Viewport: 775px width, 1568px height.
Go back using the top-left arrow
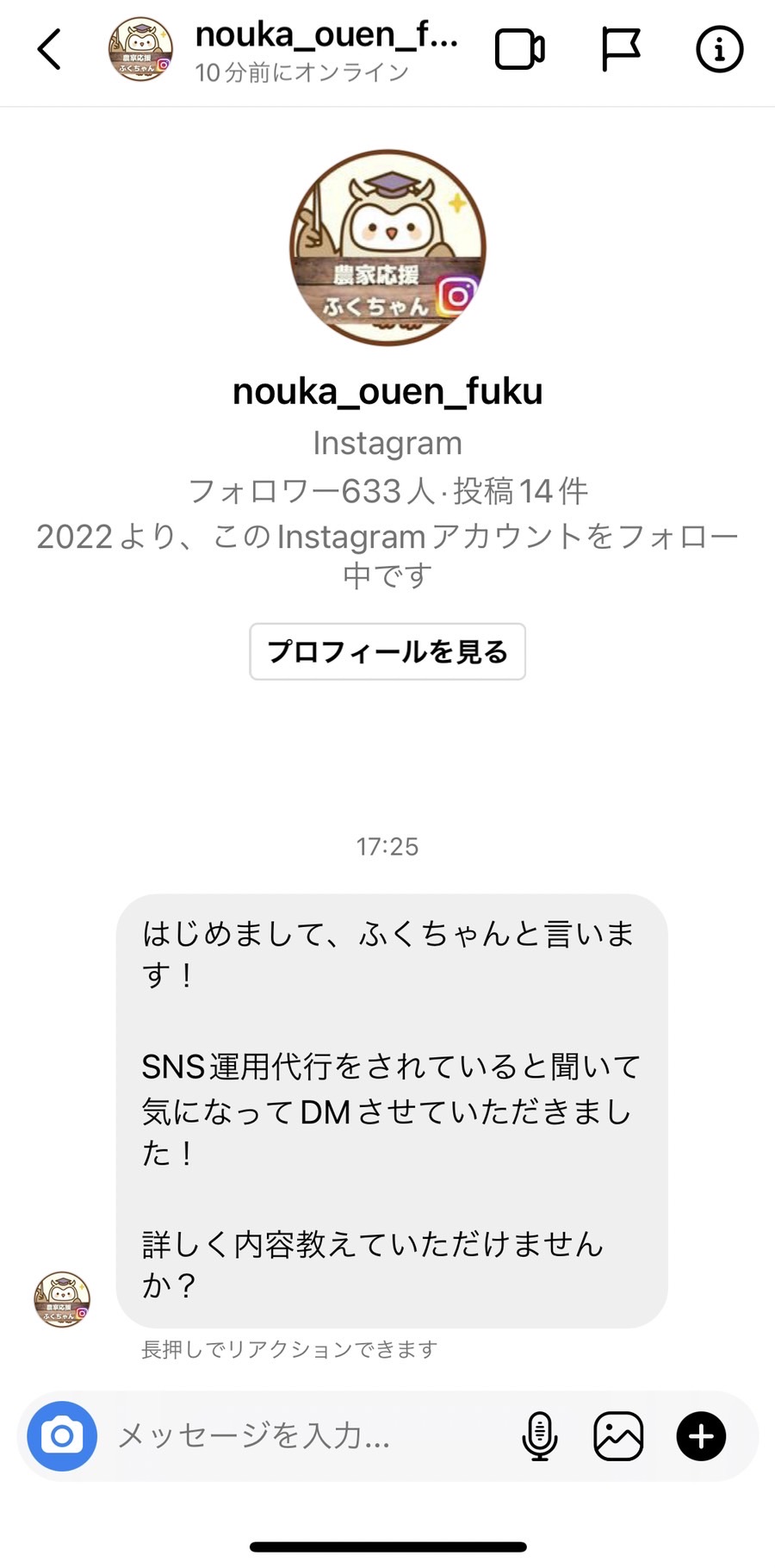[50, 49]
